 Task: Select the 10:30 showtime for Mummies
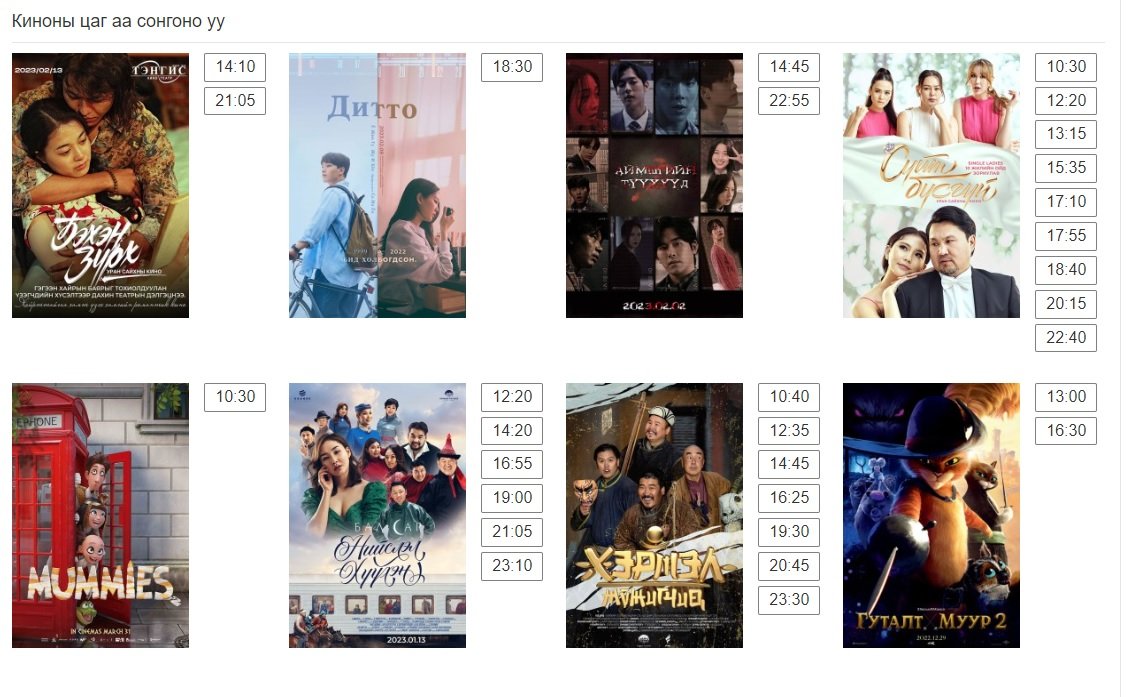235,397
